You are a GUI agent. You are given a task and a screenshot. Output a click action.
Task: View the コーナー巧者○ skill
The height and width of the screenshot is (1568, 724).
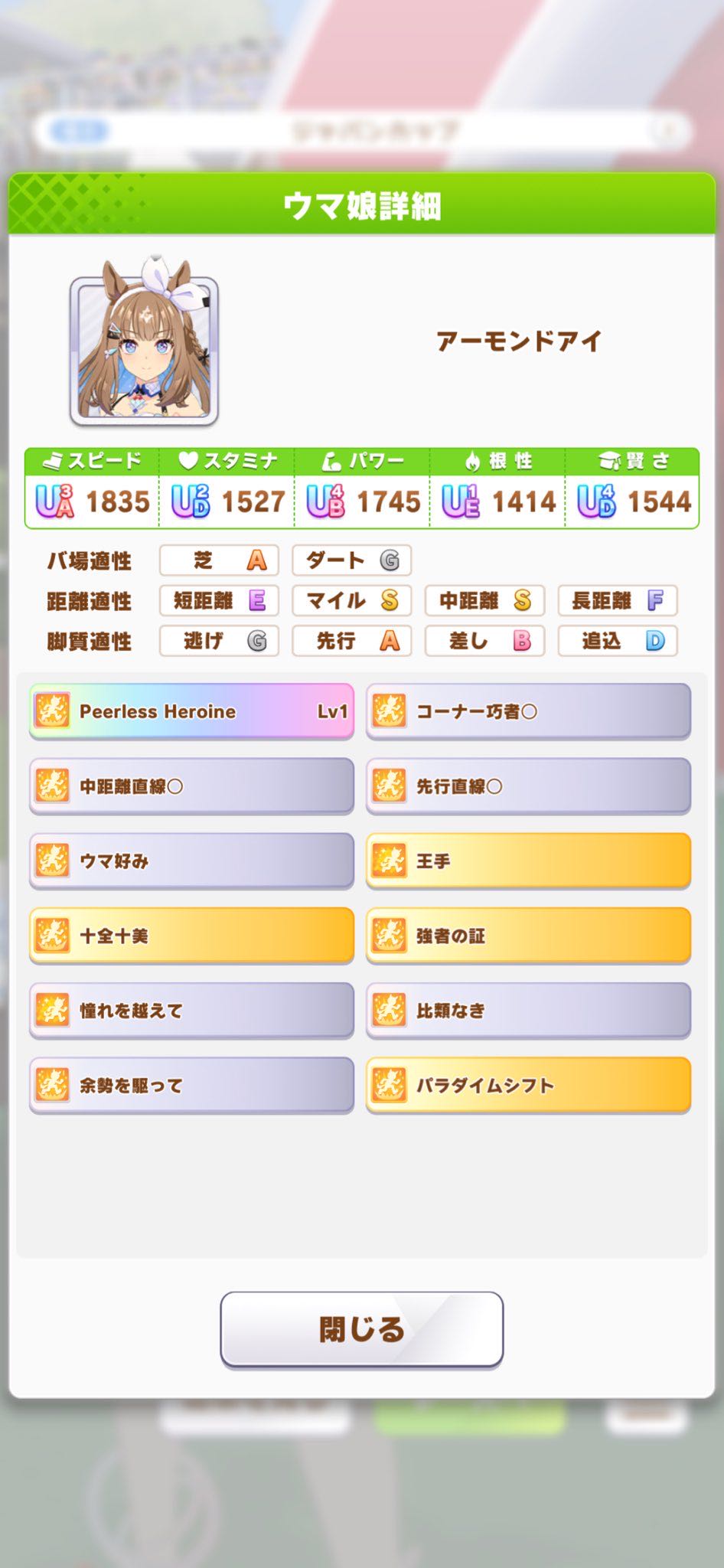click(528, 711)
